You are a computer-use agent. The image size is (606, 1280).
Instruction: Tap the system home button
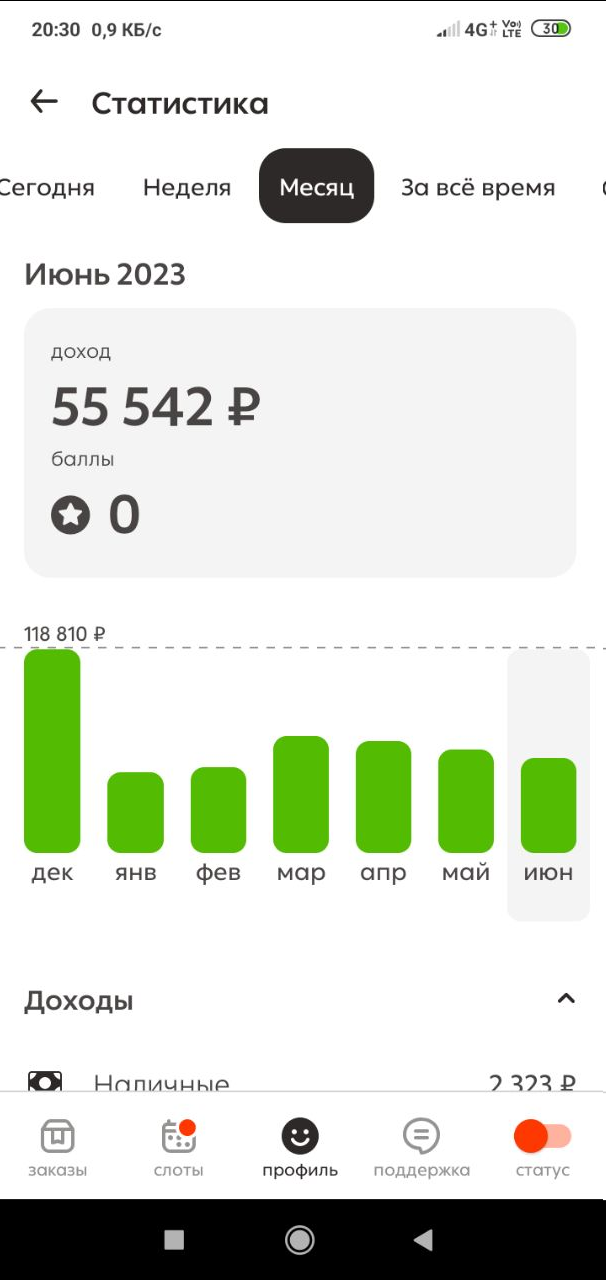coord(300,1240)
